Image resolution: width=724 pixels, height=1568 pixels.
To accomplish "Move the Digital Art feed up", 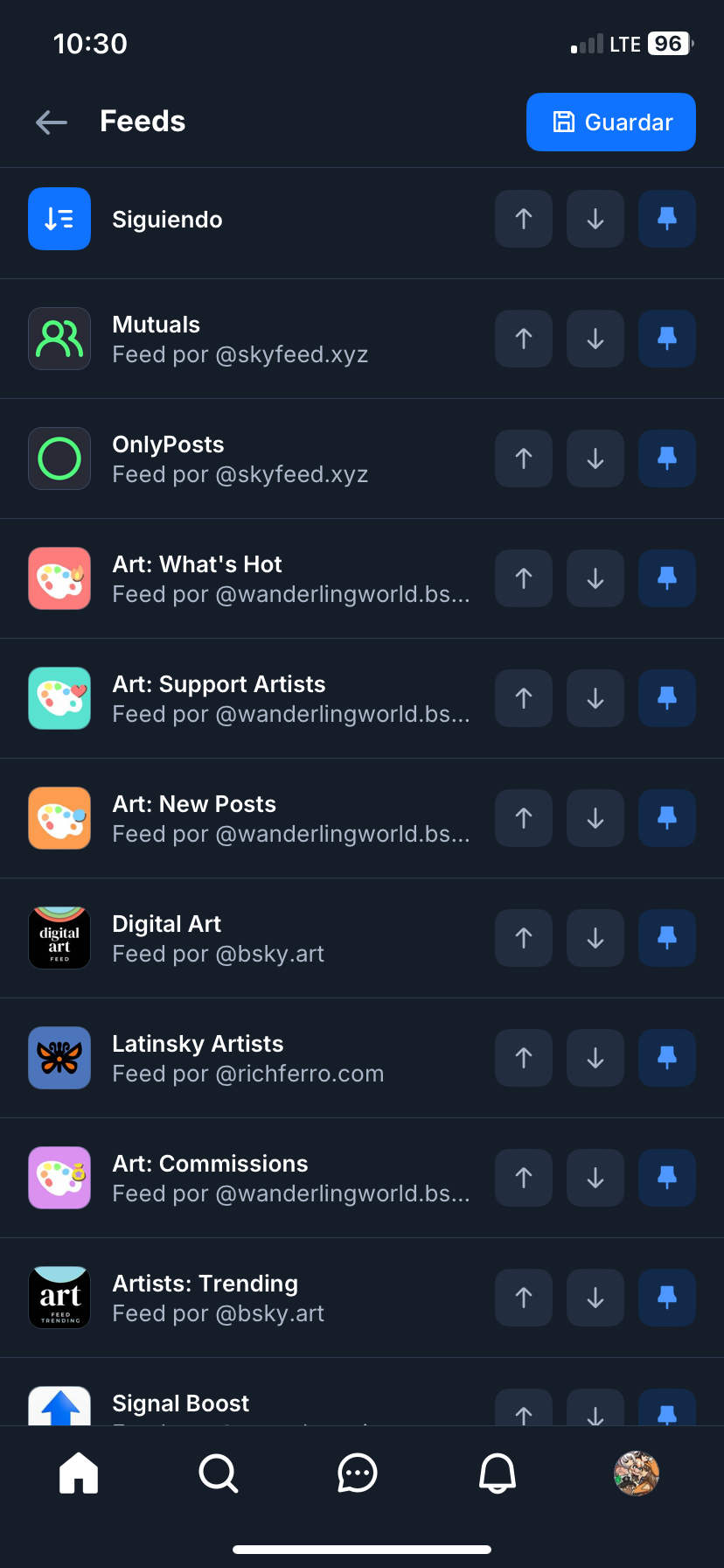I will tap(524, 938).
